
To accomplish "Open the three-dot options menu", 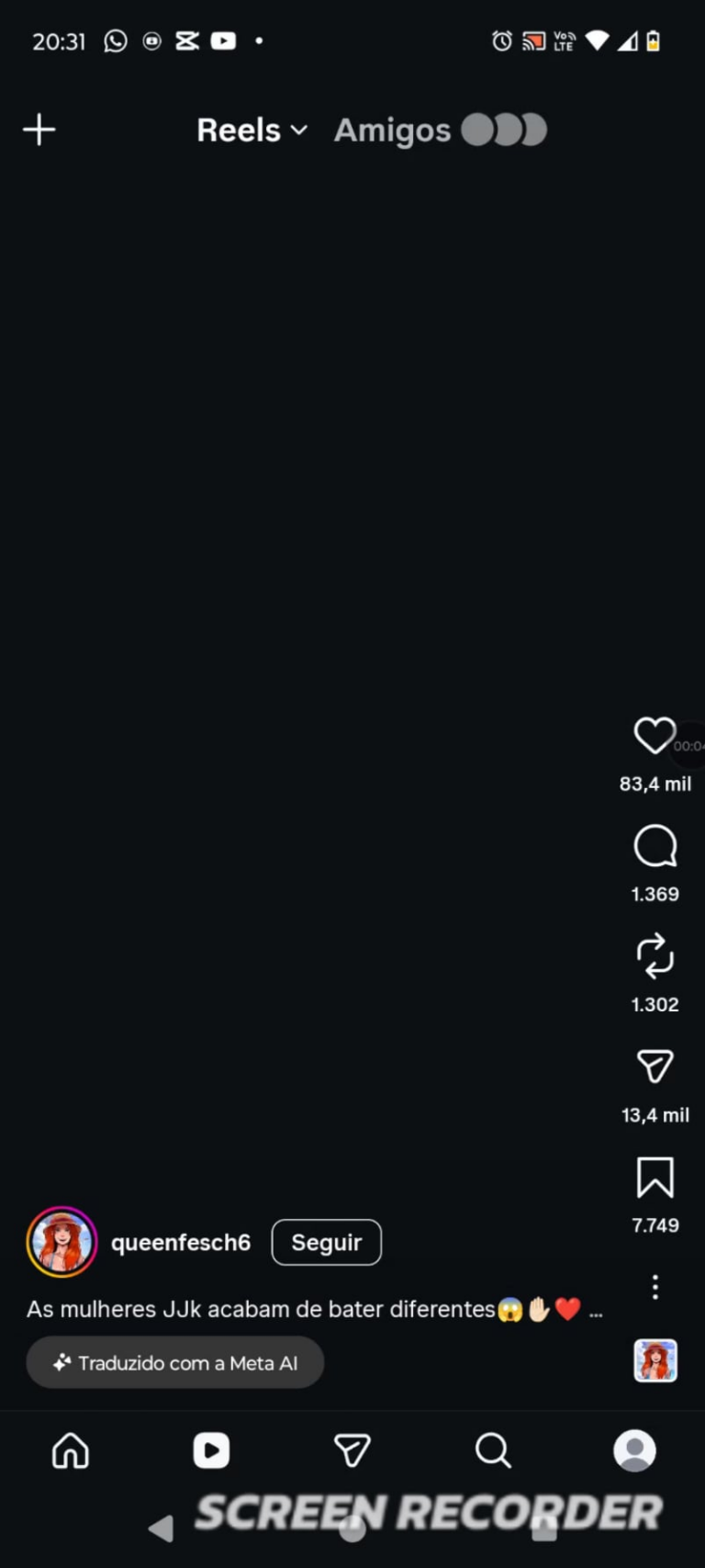I will click(655, 1287).
